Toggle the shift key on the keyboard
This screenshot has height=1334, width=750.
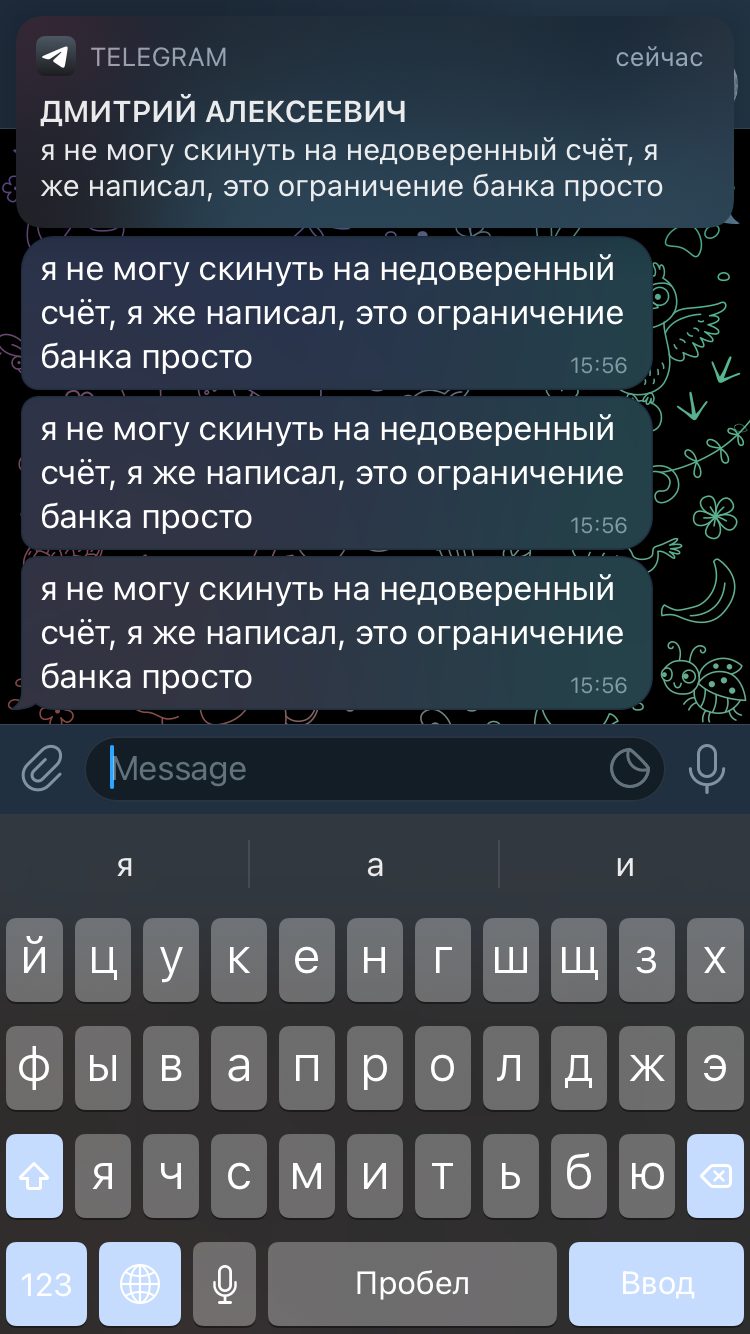34,1176
